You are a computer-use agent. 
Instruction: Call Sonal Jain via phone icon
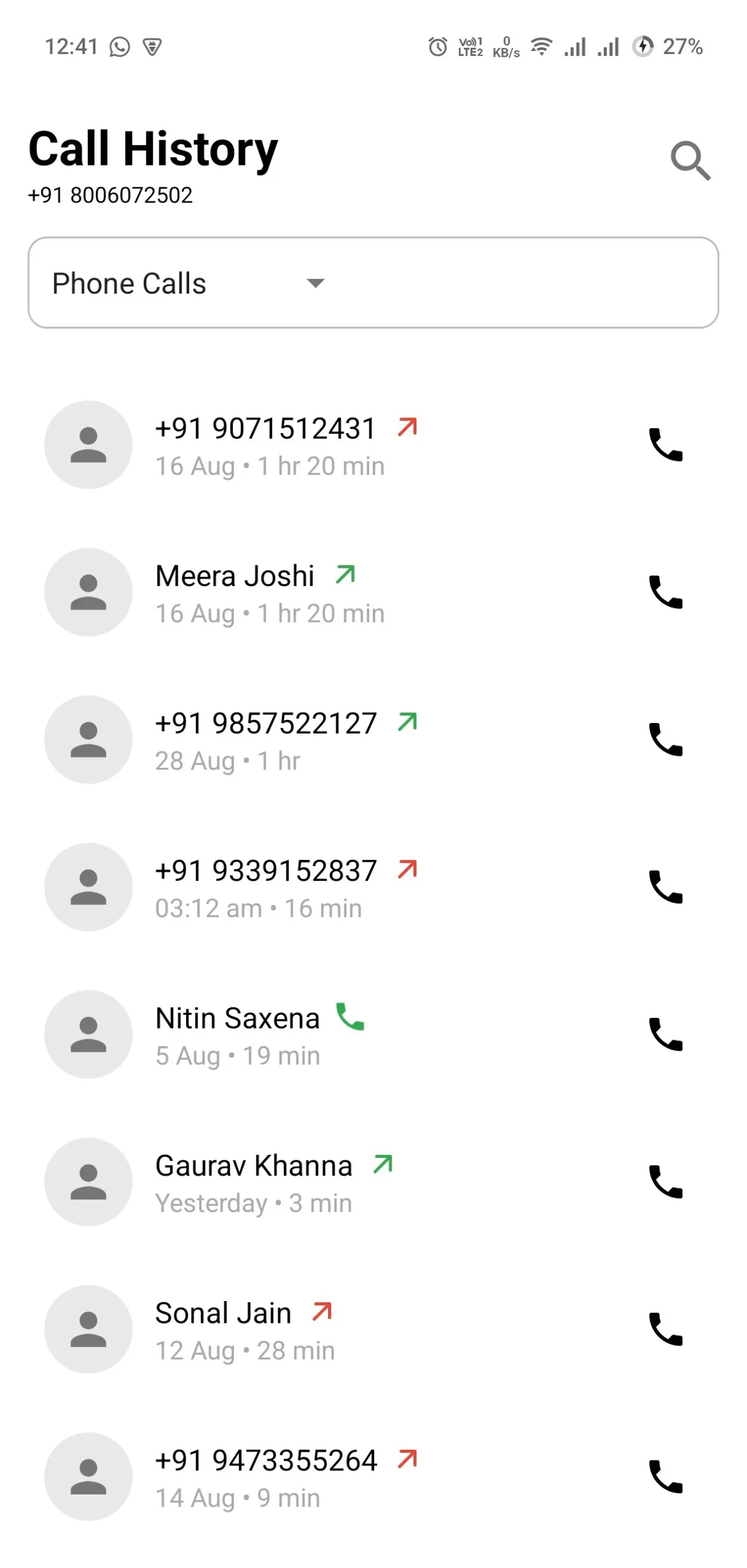click(665, 1329)
